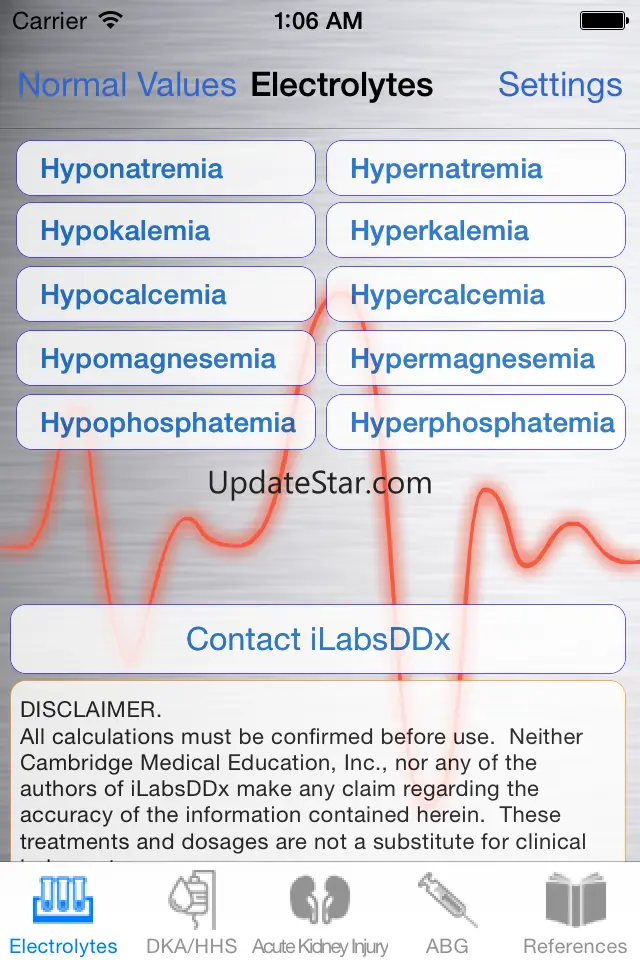The height and width of the screenshot is (960, 640).
Task: View the Hyperkalemia section
Action: point(475,231)
